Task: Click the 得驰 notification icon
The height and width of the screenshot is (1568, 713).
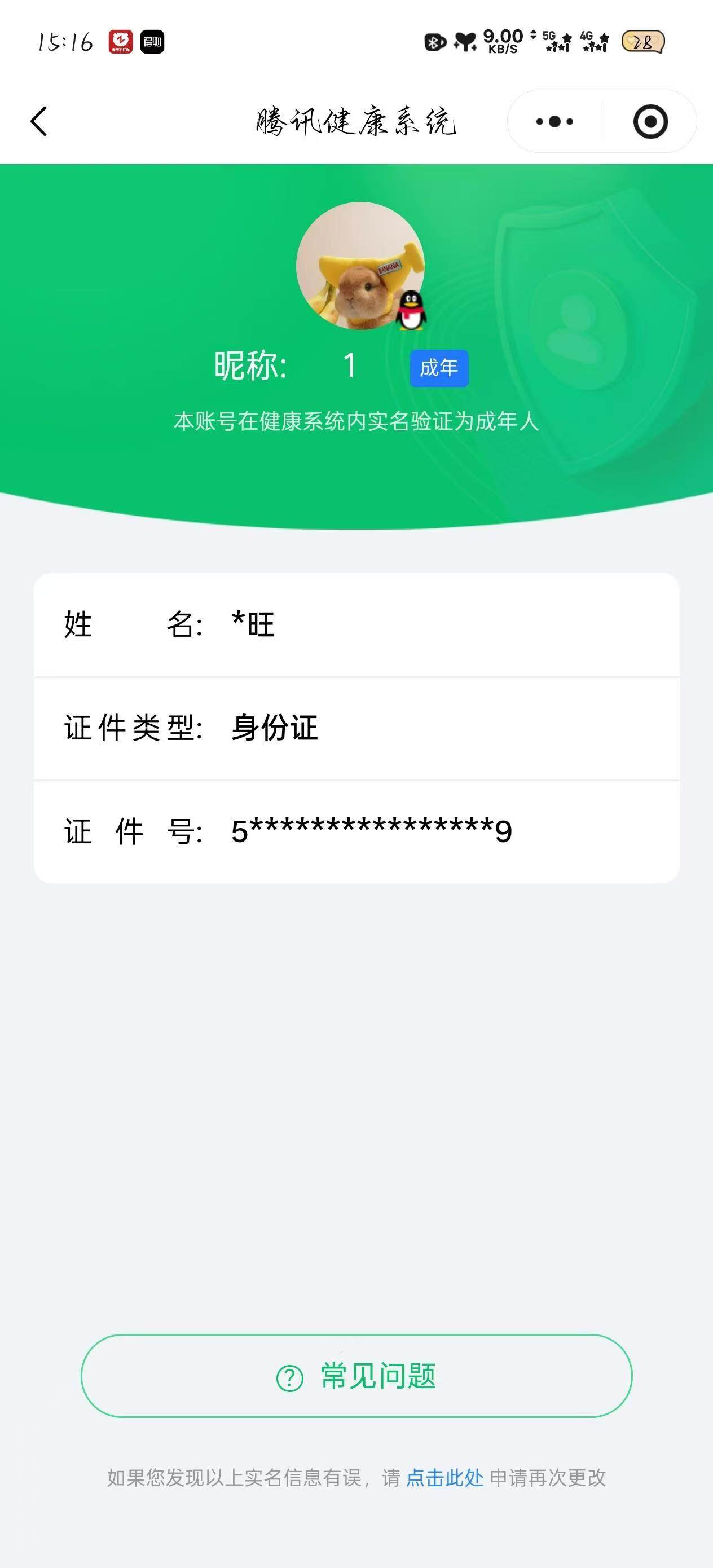Action: click(x=154, y=41)
